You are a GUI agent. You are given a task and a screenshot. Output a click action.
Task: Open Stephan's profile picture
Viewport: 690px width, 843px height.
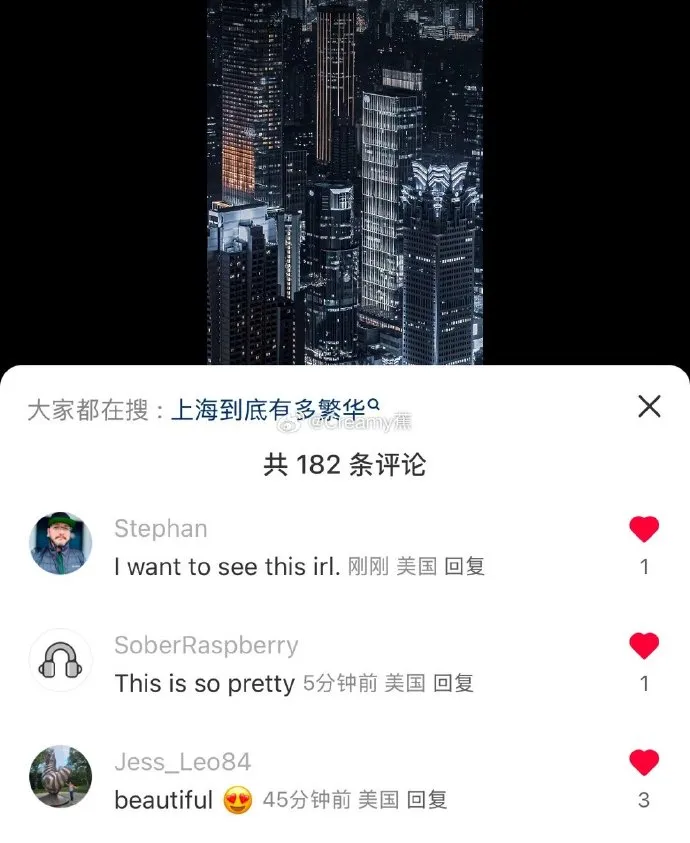60,543
